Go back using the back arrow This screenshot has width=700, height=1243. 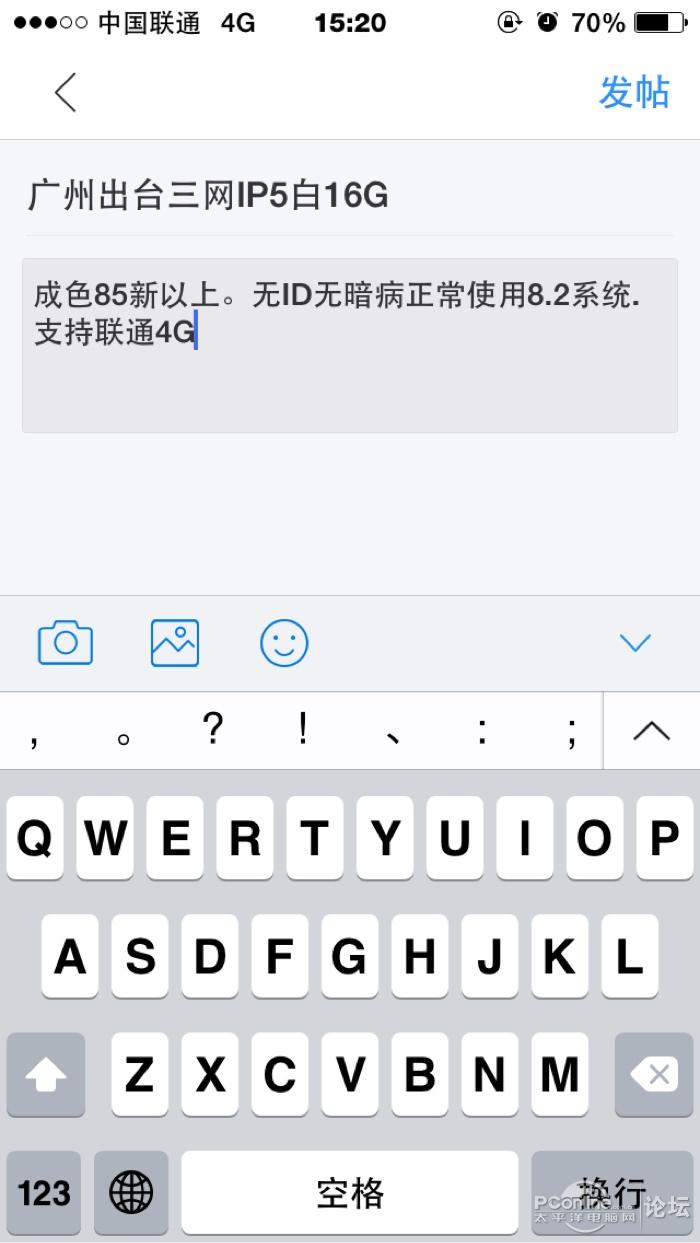(66, 93)
